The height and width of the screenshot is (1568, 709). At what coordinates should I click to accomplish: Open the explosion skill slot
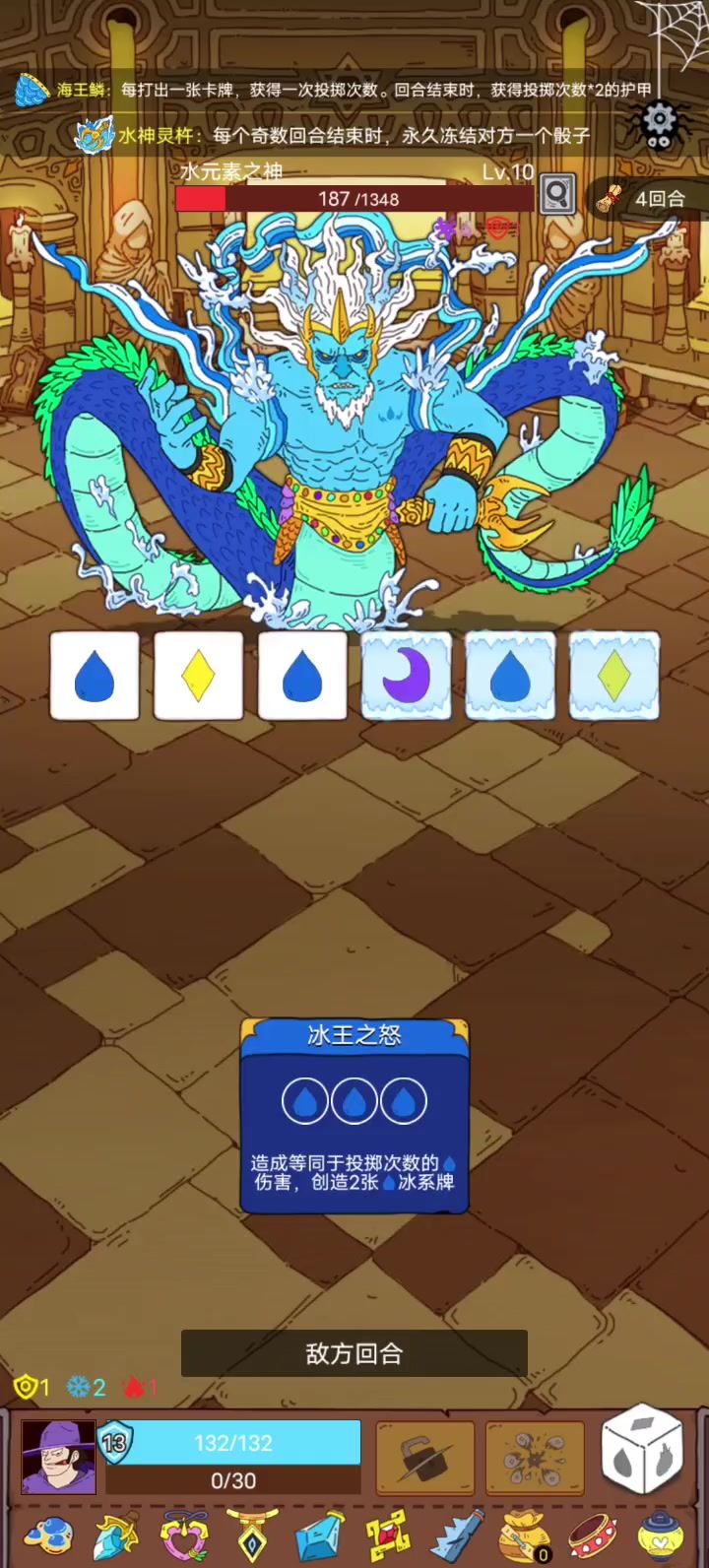535,1457
